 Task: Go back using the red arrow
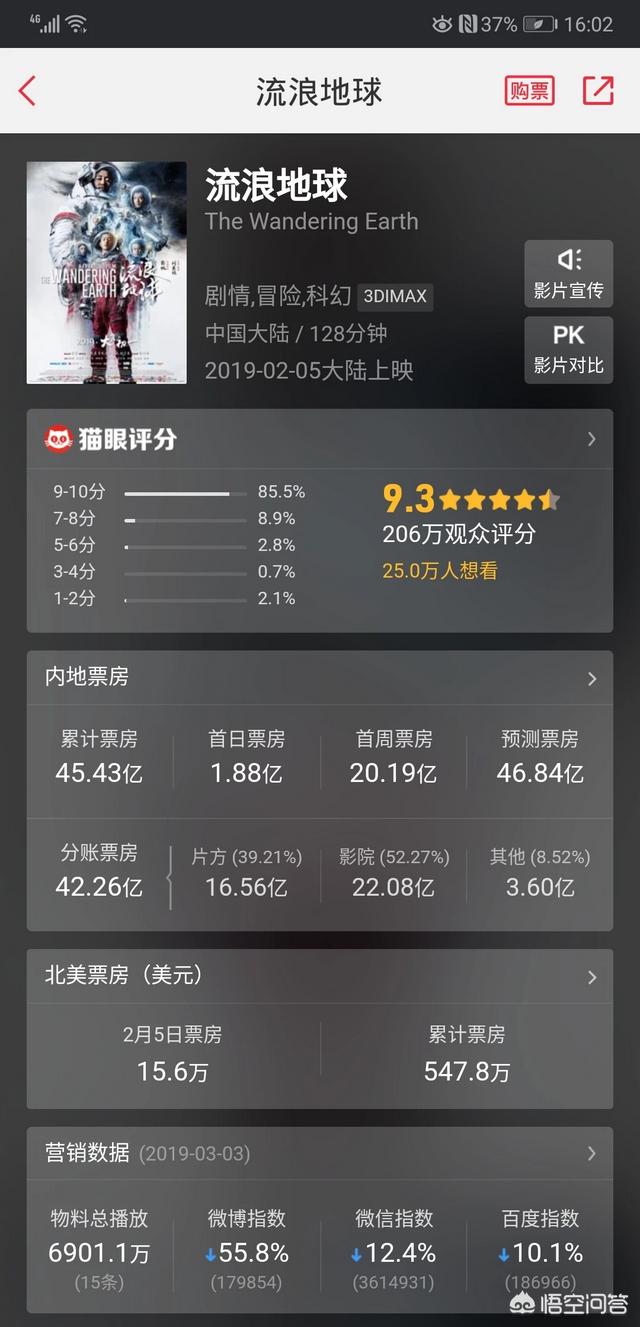click(x=27, y=91)
